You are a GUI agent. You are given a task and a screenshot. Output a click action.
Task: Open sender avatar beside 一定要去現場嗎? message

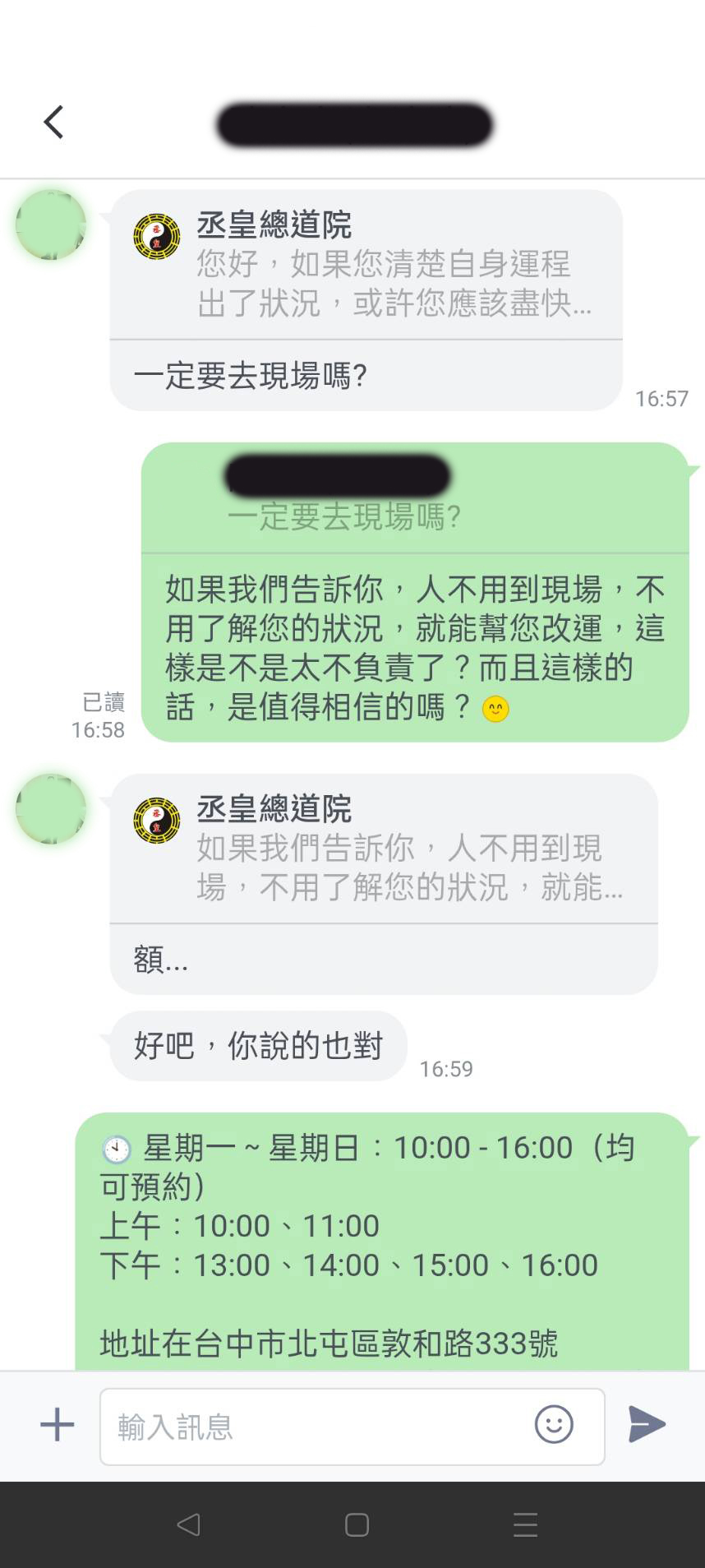click(x=51, y=224)
